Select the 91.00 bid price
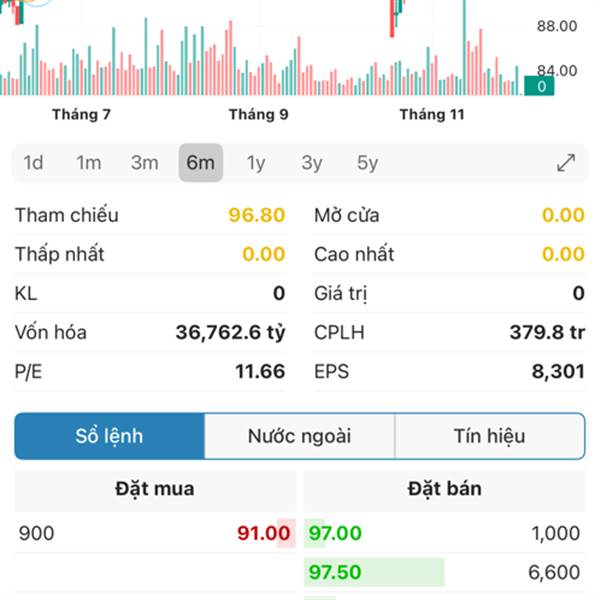This screenshot has width=600, height=600. (x=264, y=534)
